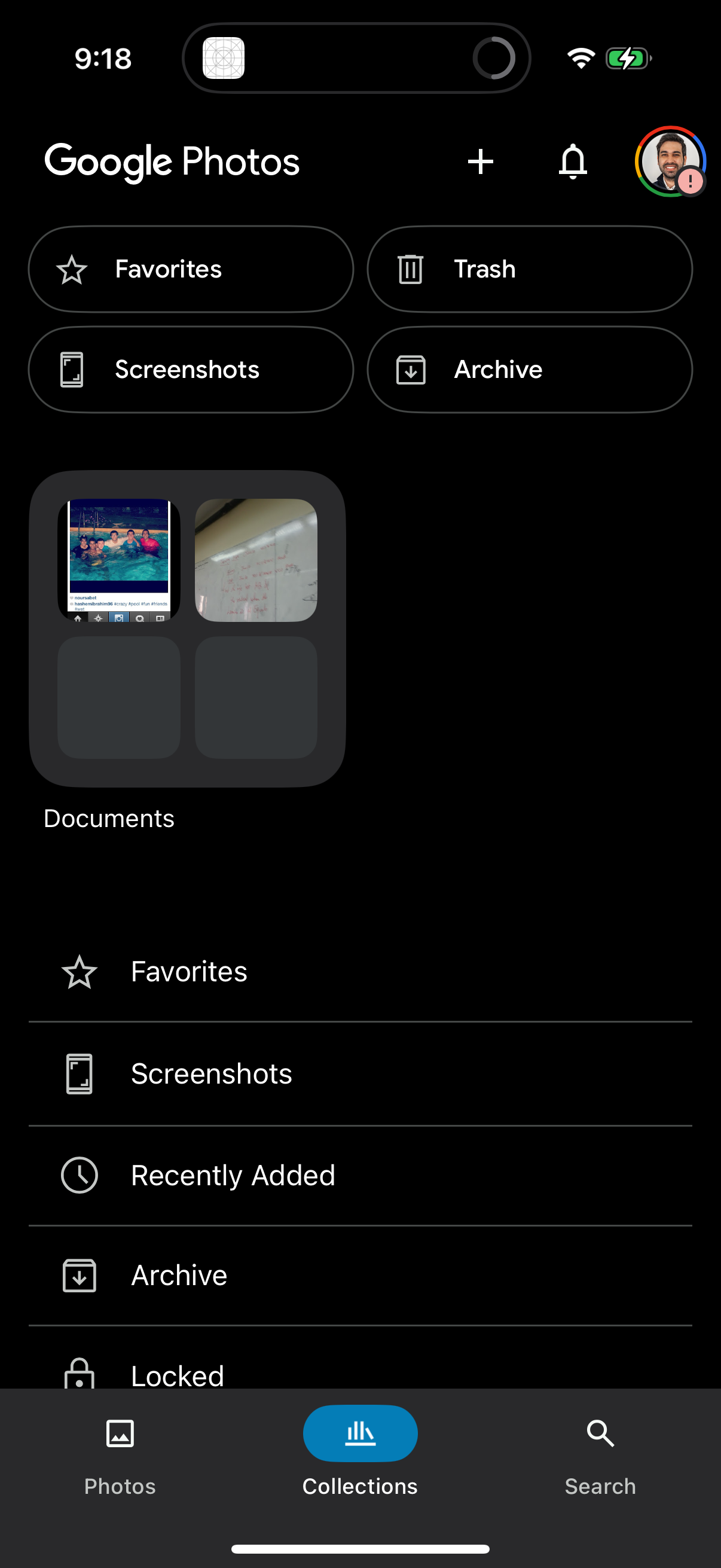The image size is (721, 1568).
Task: Open the create new menu via plus icon
Action: pos(480,161)
